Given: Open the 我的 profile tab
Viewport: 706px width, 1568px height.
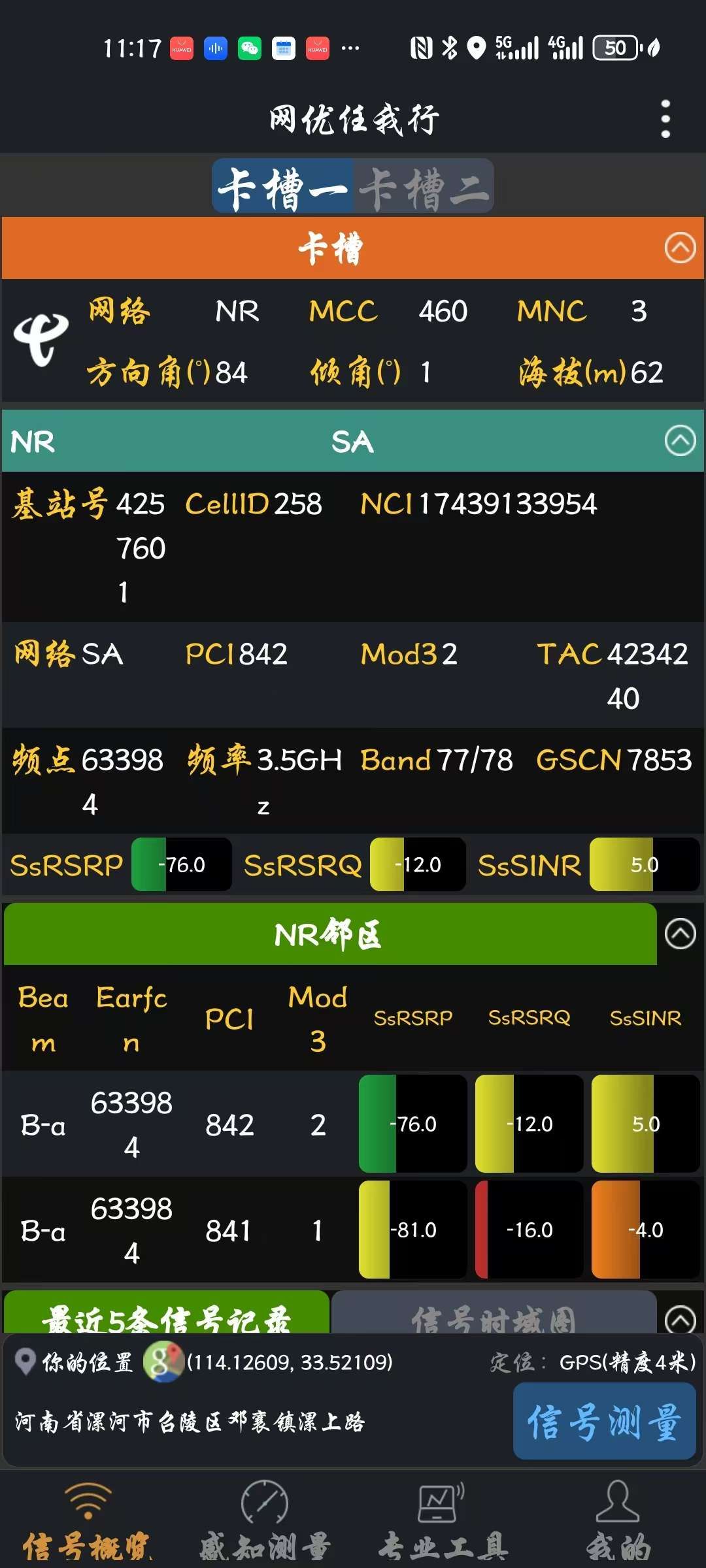Looking at the screenshot, I should (x=618, y=1524).
